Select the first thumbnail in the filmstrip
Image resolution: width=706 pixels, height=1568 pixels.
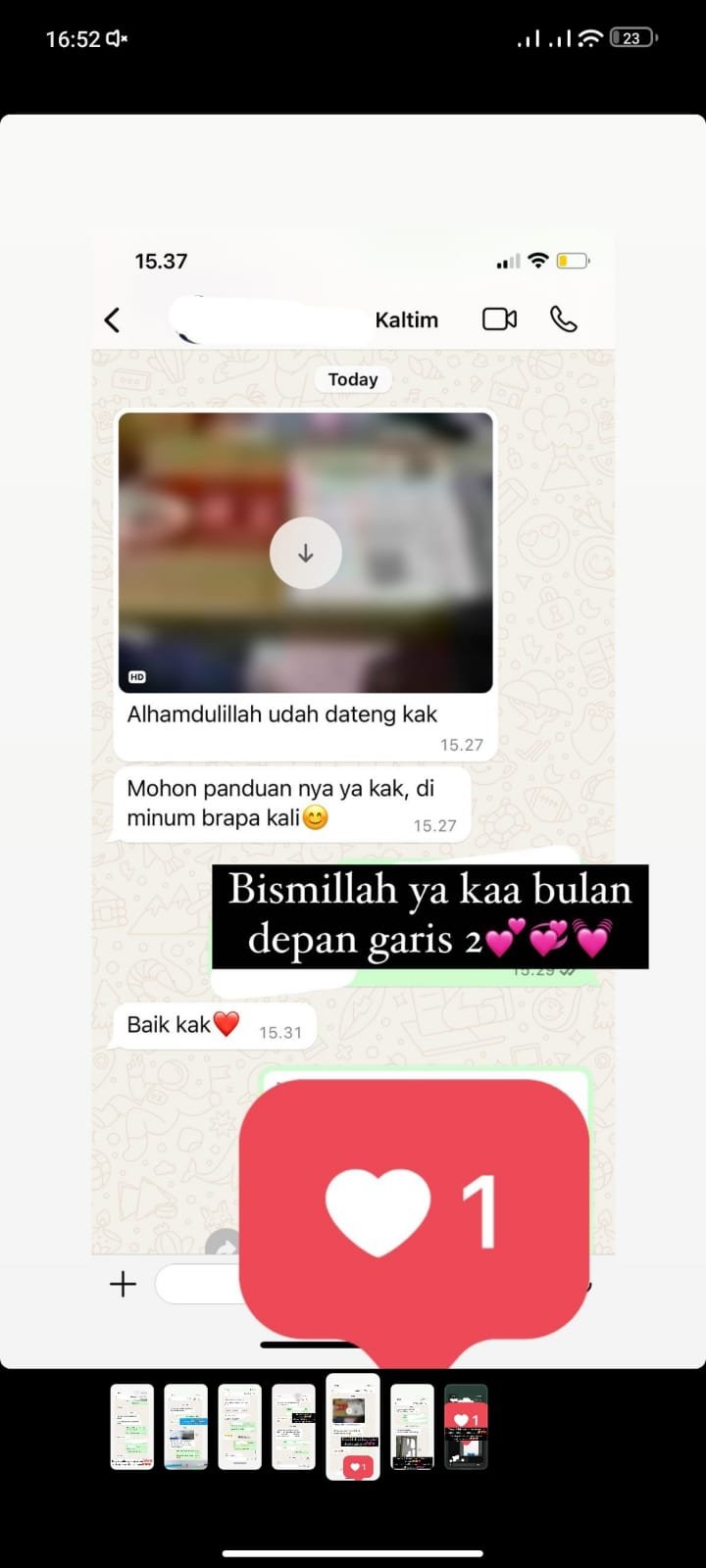pyautogui.click(x=131, y=1426)
